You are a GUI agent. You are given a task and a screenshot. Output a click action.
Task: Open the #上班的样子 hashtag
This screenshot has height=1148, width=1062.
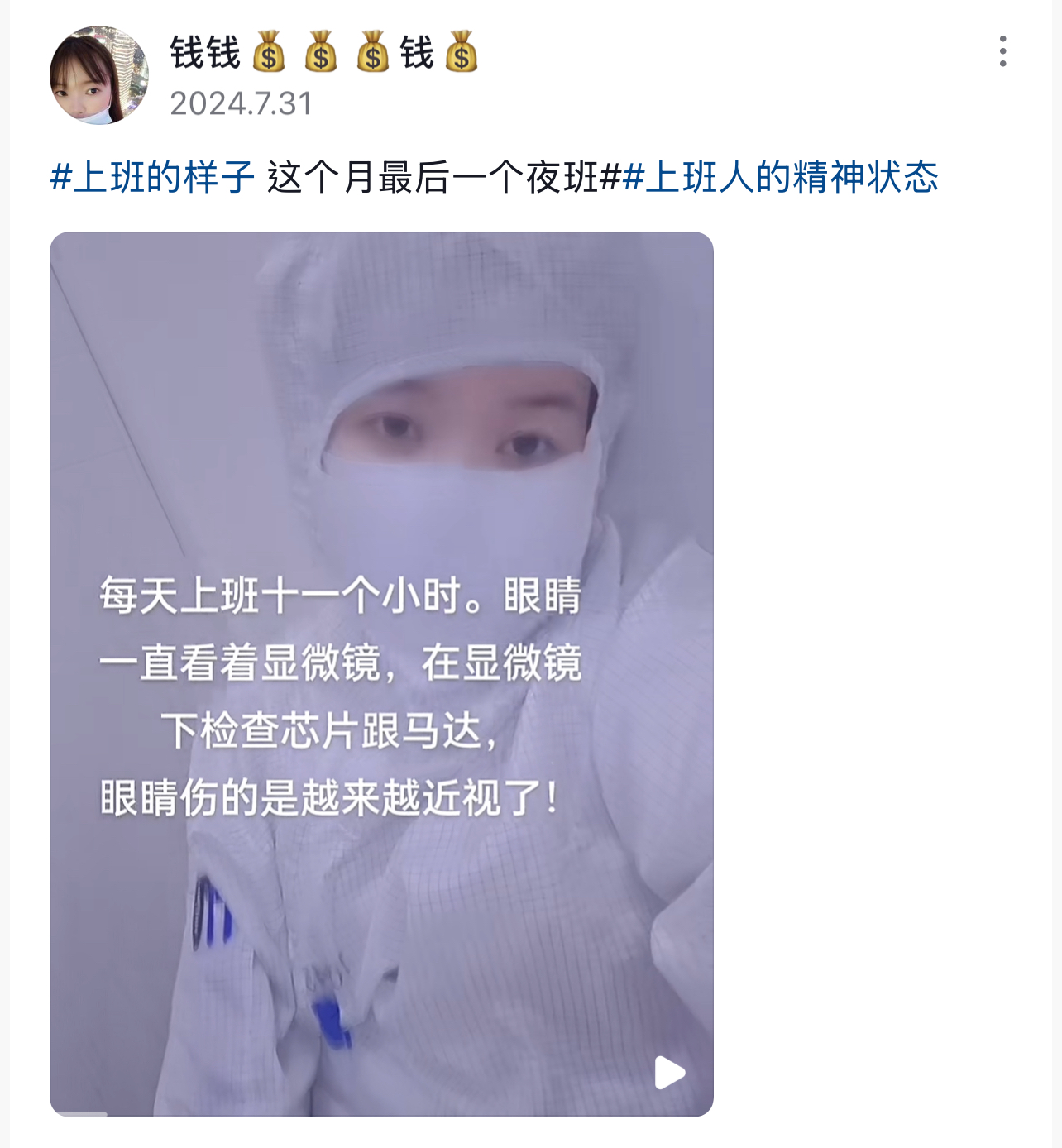pyautogui.click(x=152, y=178)
